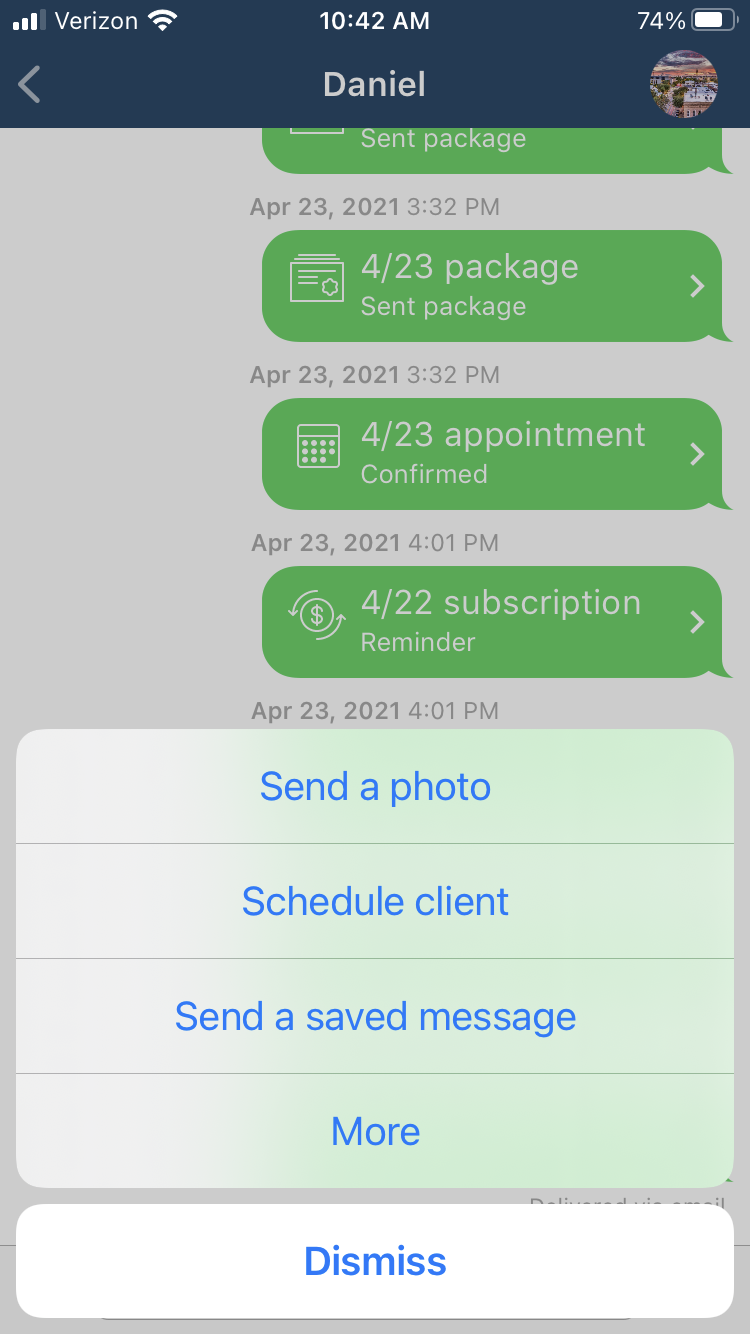View the 4/23 appointment Confirmed message

point(492,454)
